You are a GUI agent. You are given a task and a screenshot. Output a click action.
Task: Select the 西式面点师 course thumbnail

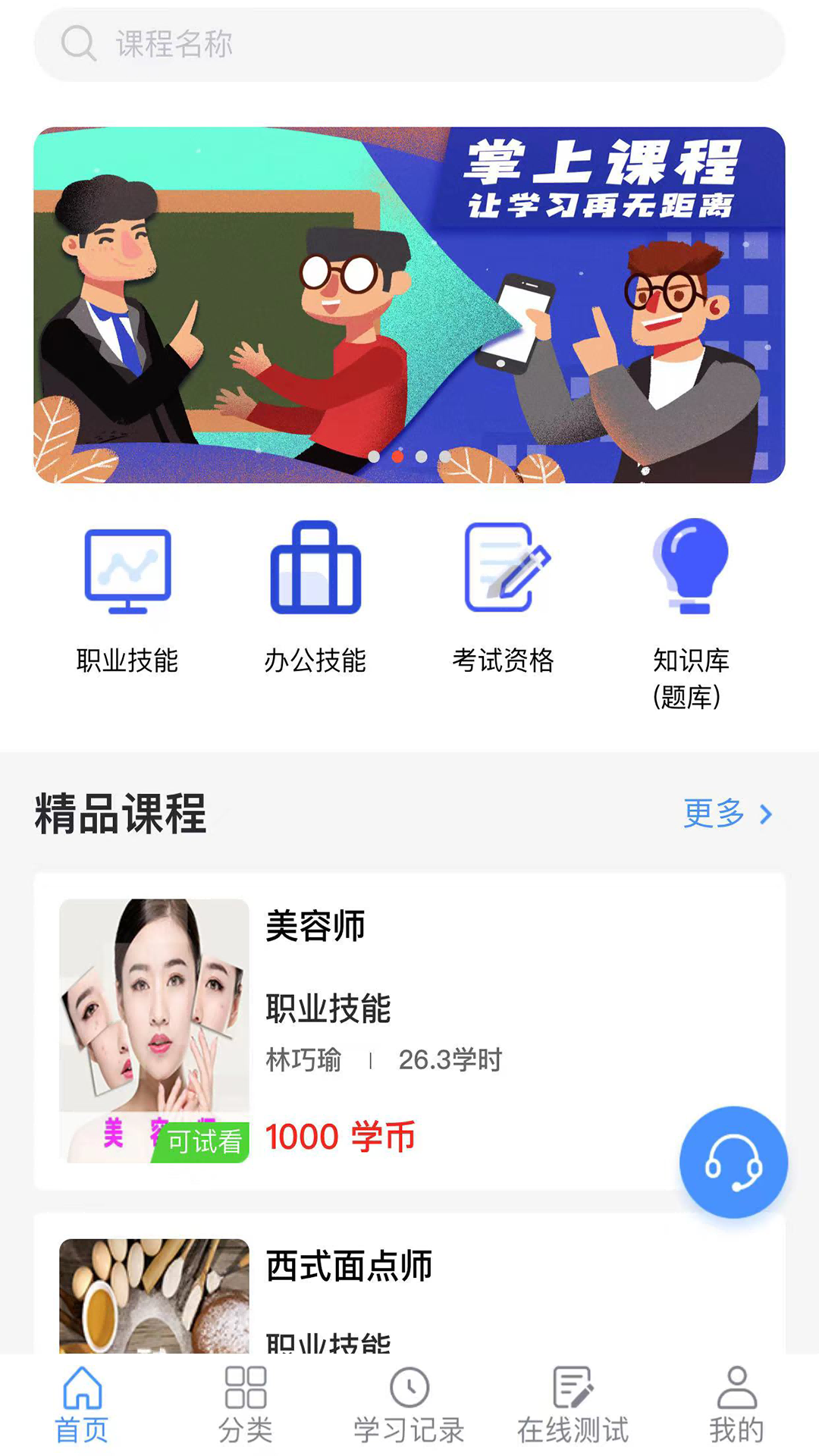coord(155,1299)
